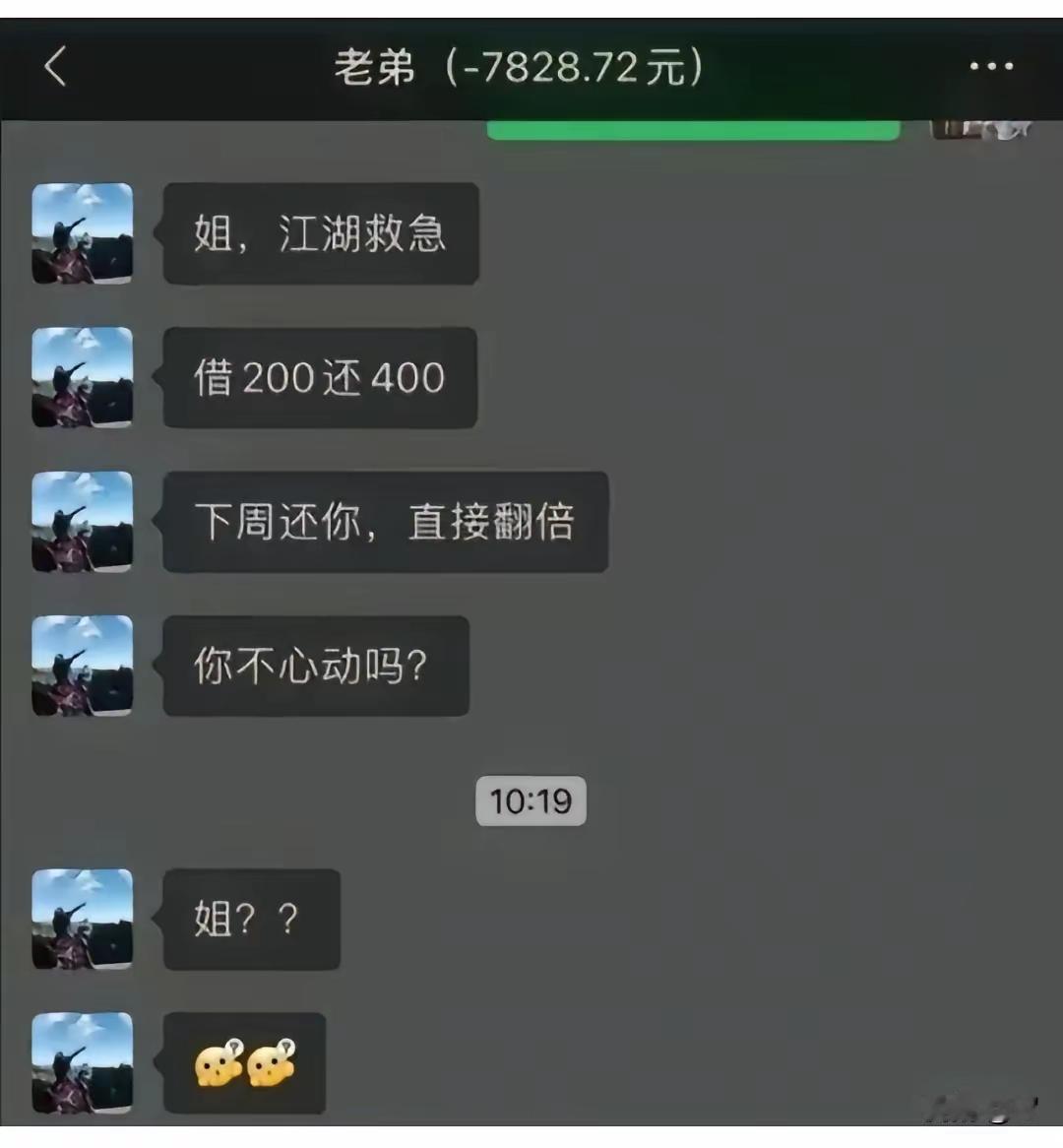
Task: Tap the green outgoing message at the top
Action: click(x=694, y=128)
